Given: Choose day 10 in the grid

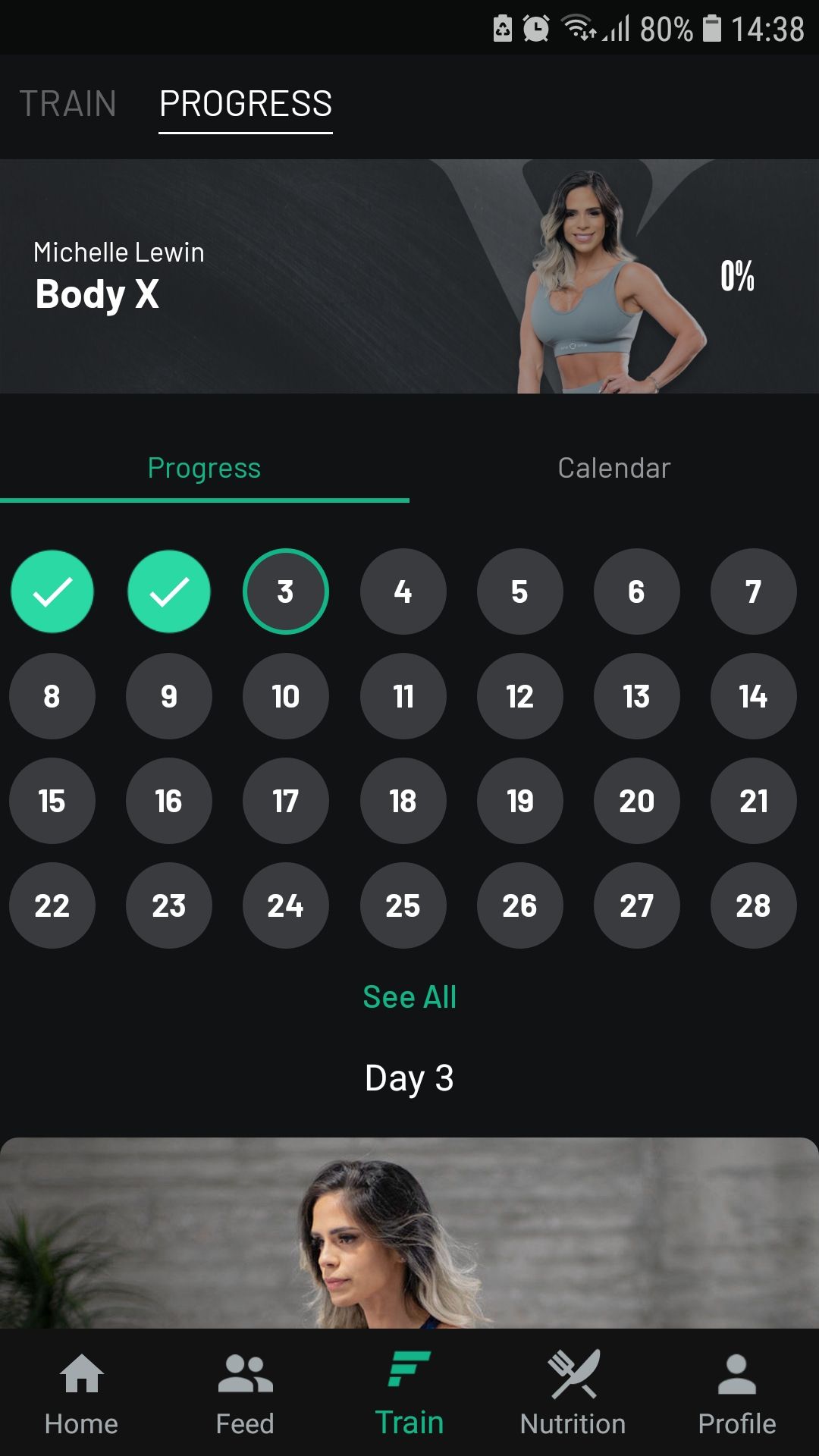Looking at the screenshot, I should pyautogui.click(x=286, y=696).
